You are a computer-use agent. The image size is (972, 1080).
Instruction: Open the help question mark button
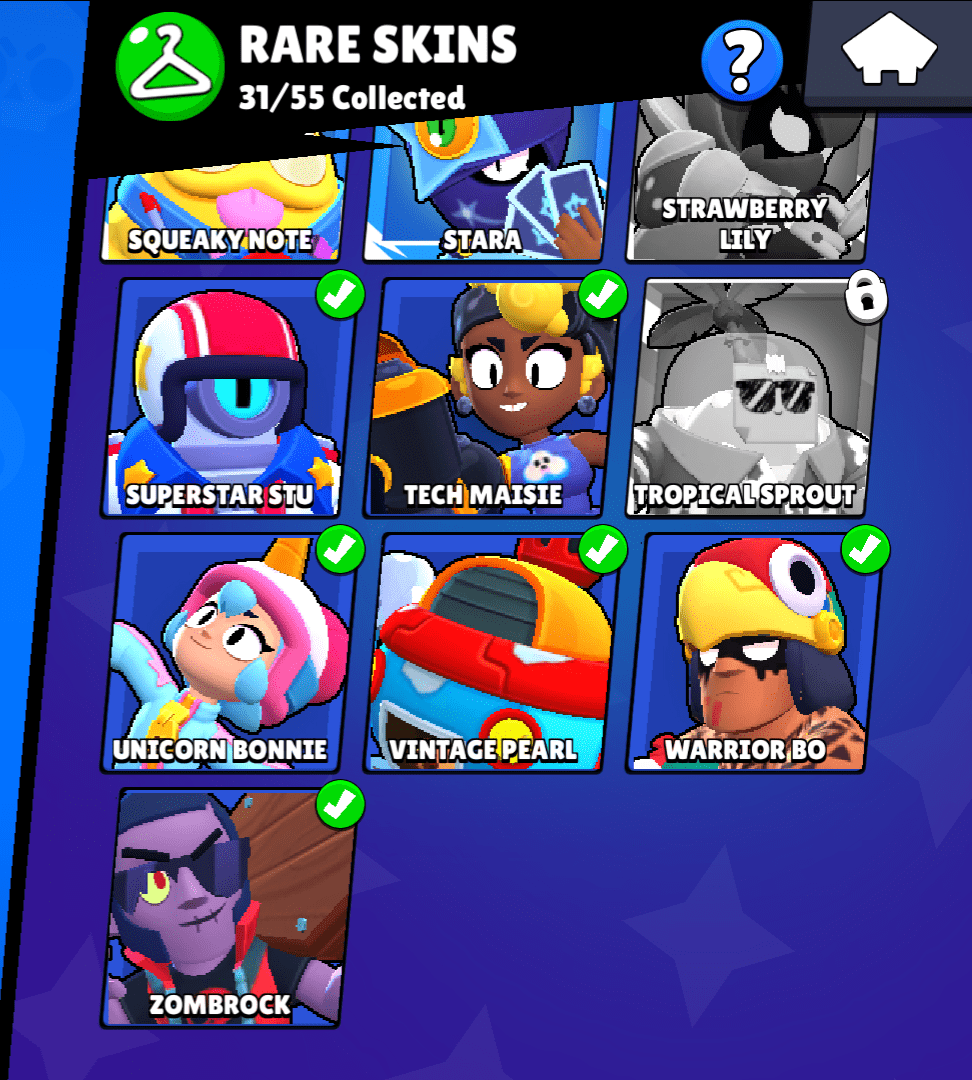click(x=741, y=59)
